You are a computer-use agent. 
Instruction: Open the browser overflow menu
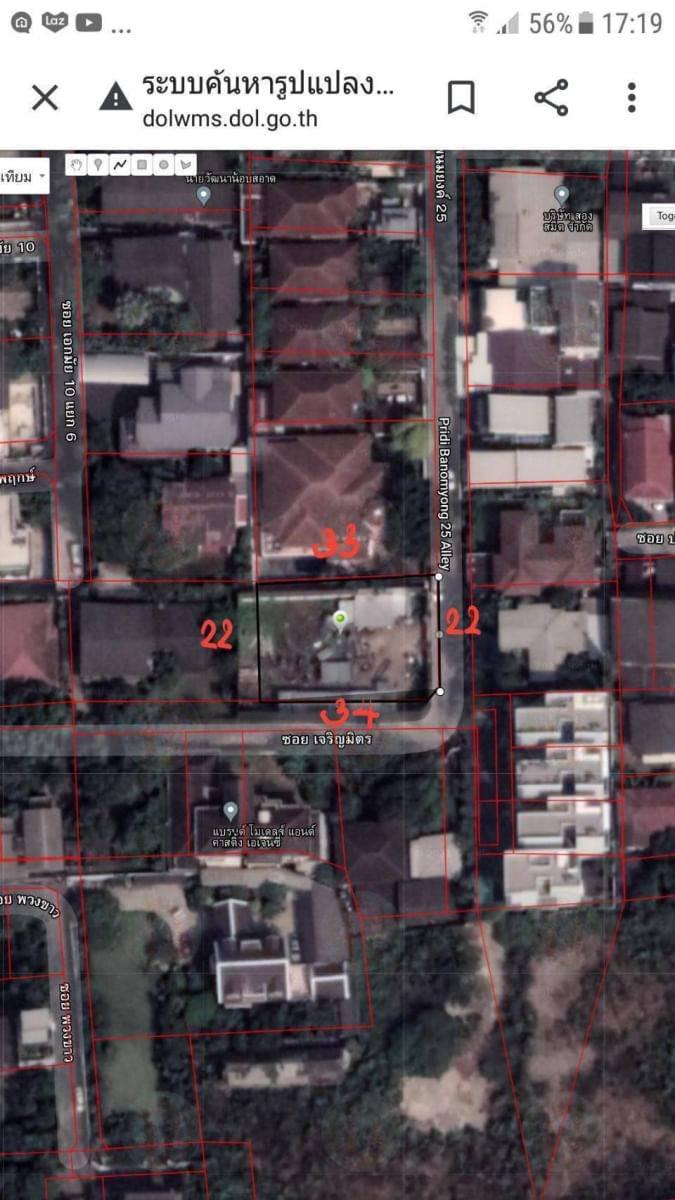[631, 98]
